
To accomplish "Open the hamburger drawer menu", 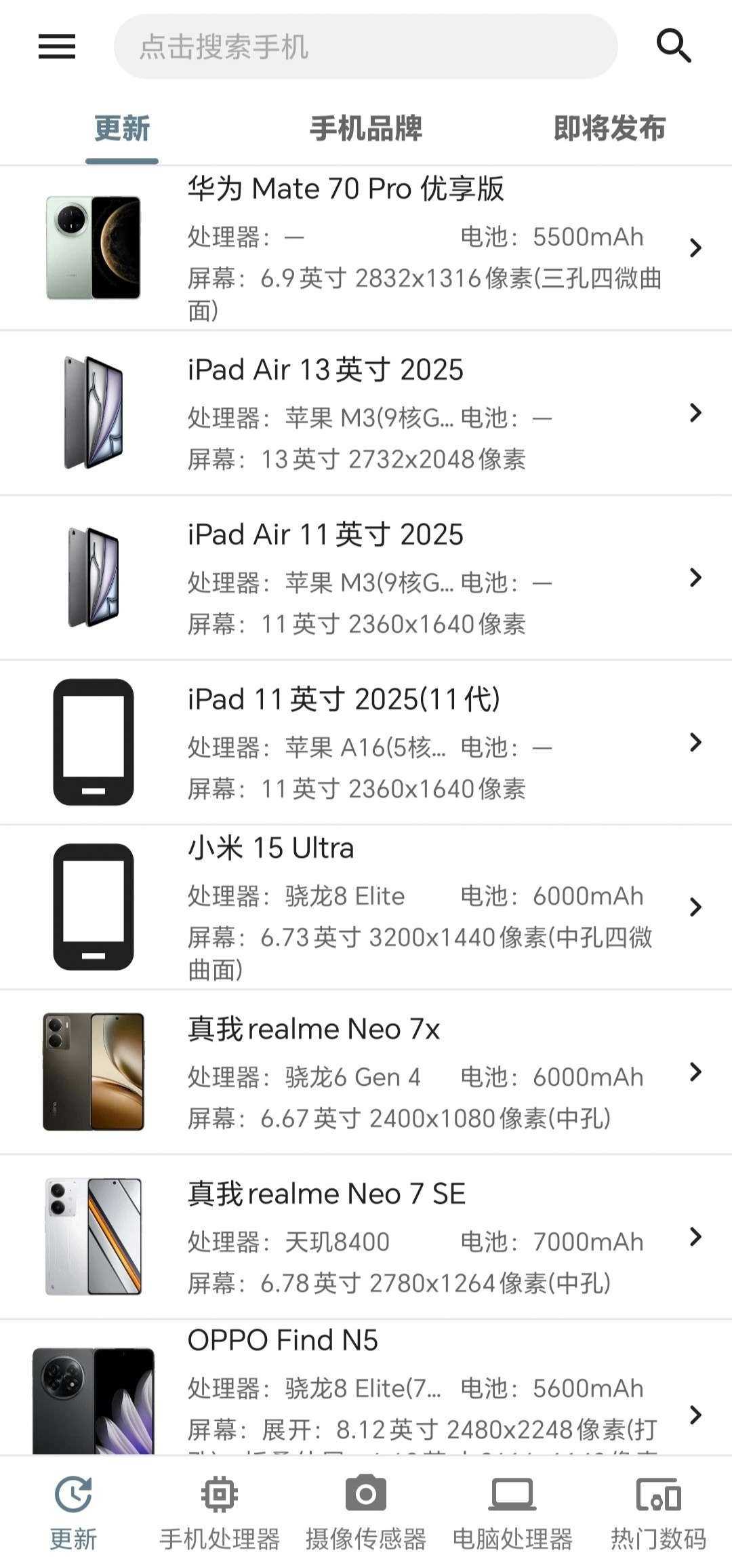I will pos(57,47).
